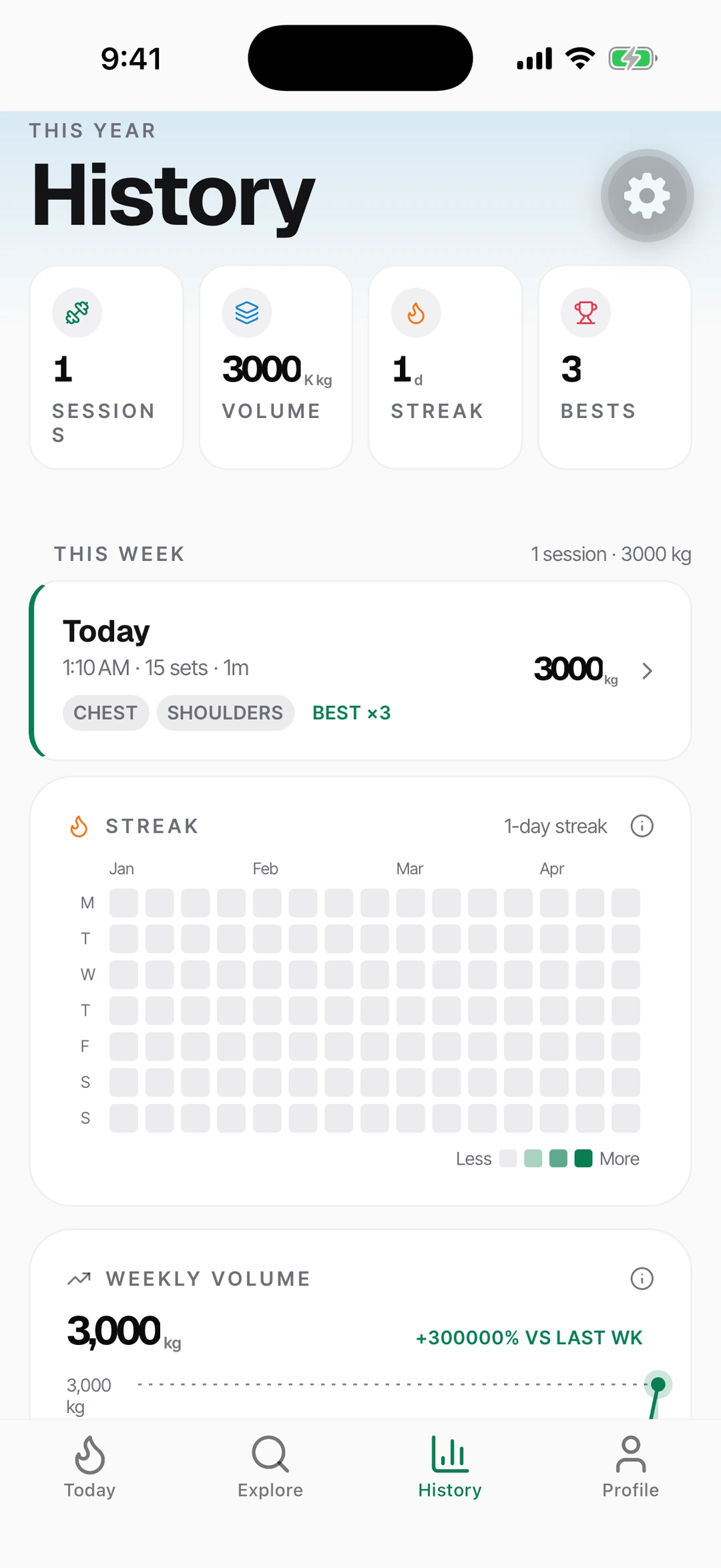This screenshot has height=1568, width=721.
Task: Open the streak info tooltip icon
Action: 642,825
